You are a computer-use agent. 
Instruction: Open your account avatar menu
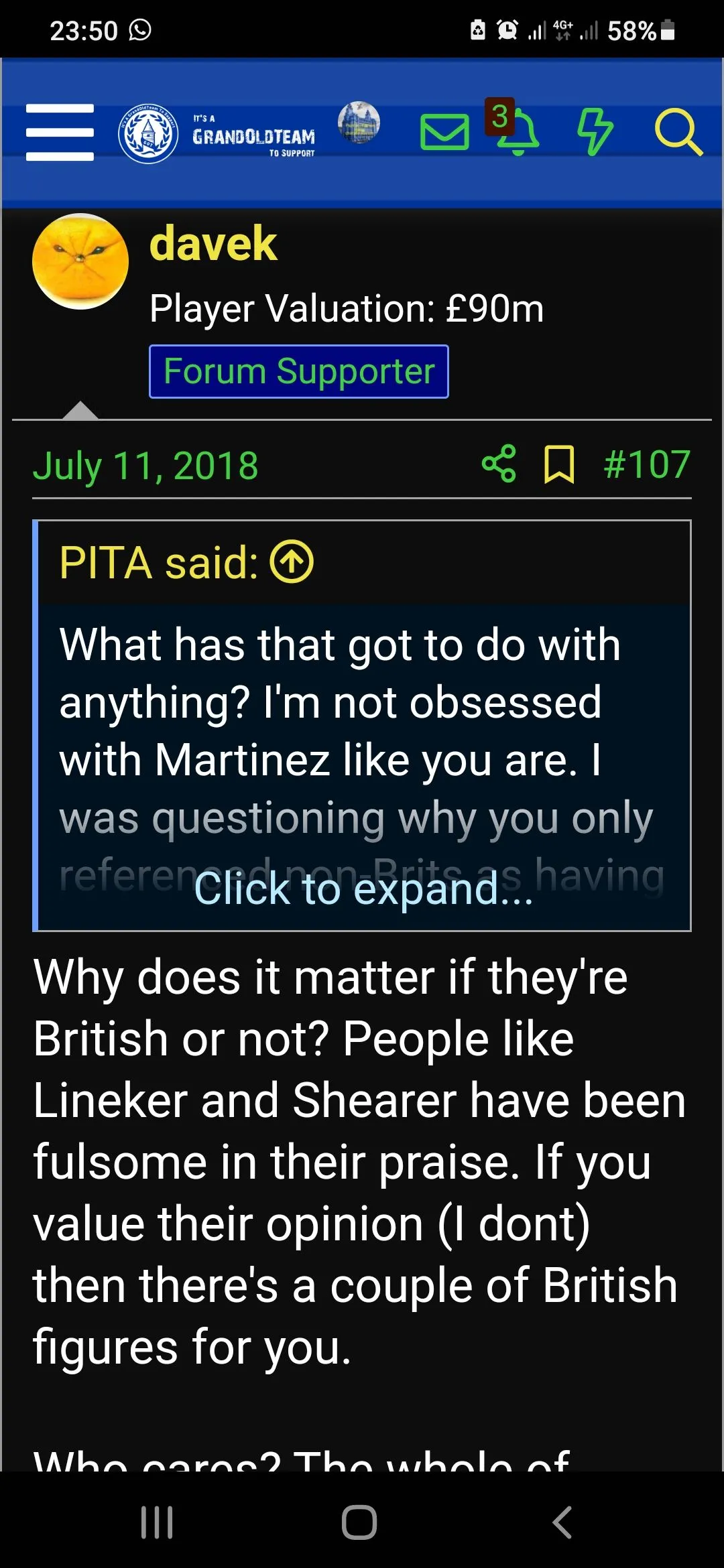(359, 123)
